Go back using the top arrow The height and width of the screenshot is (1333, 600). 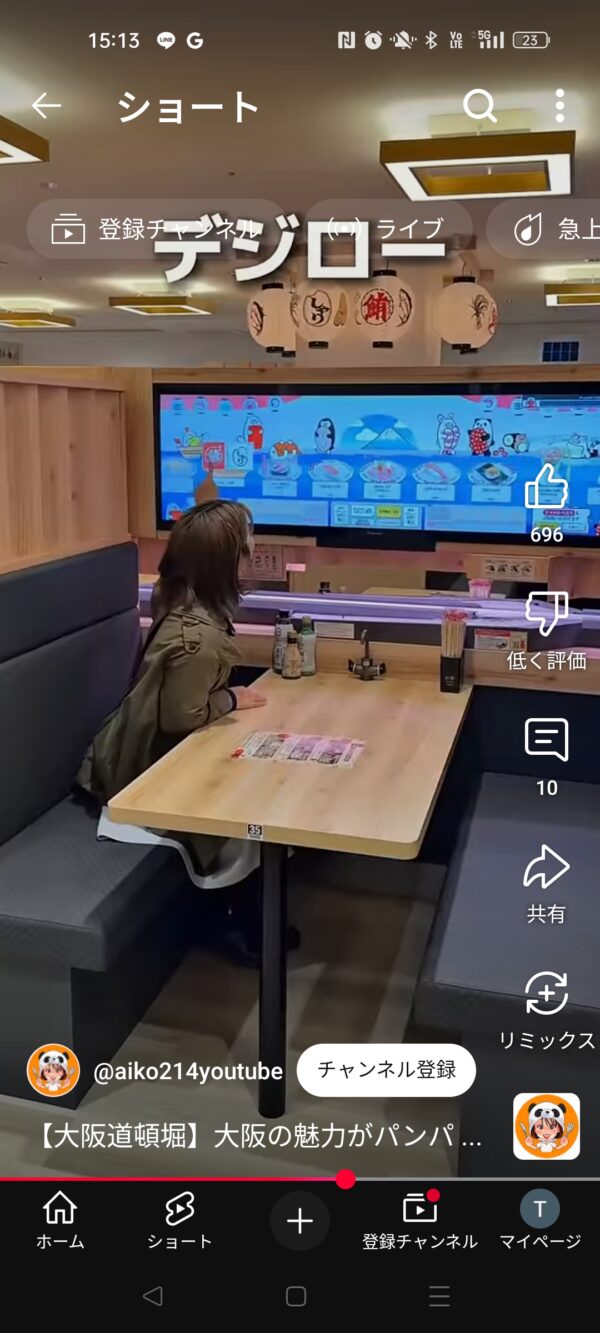46,105
